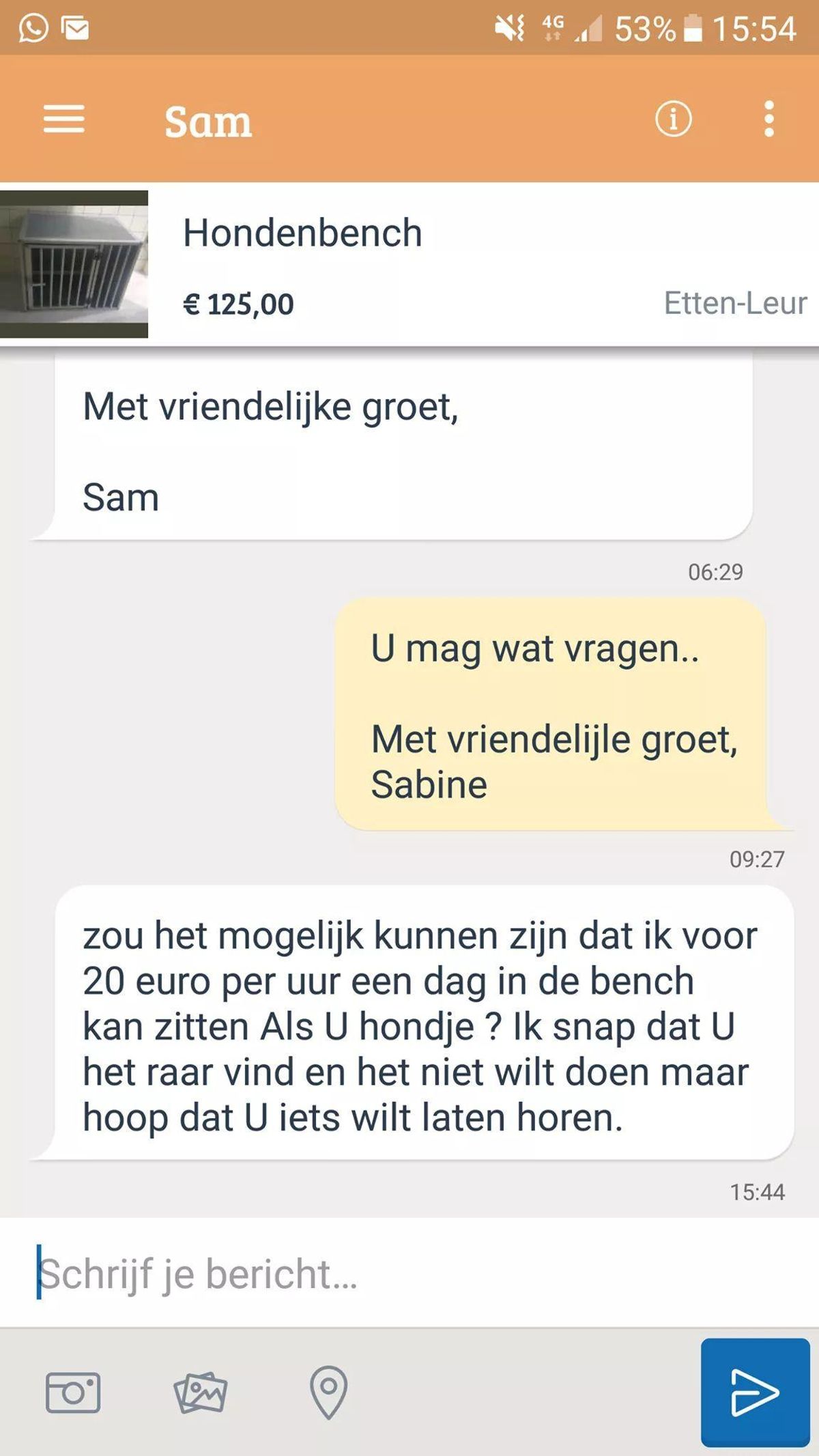Send the message with the blue arrow
This screenshot has height=1456, width=819.
tap(755, 1392)
